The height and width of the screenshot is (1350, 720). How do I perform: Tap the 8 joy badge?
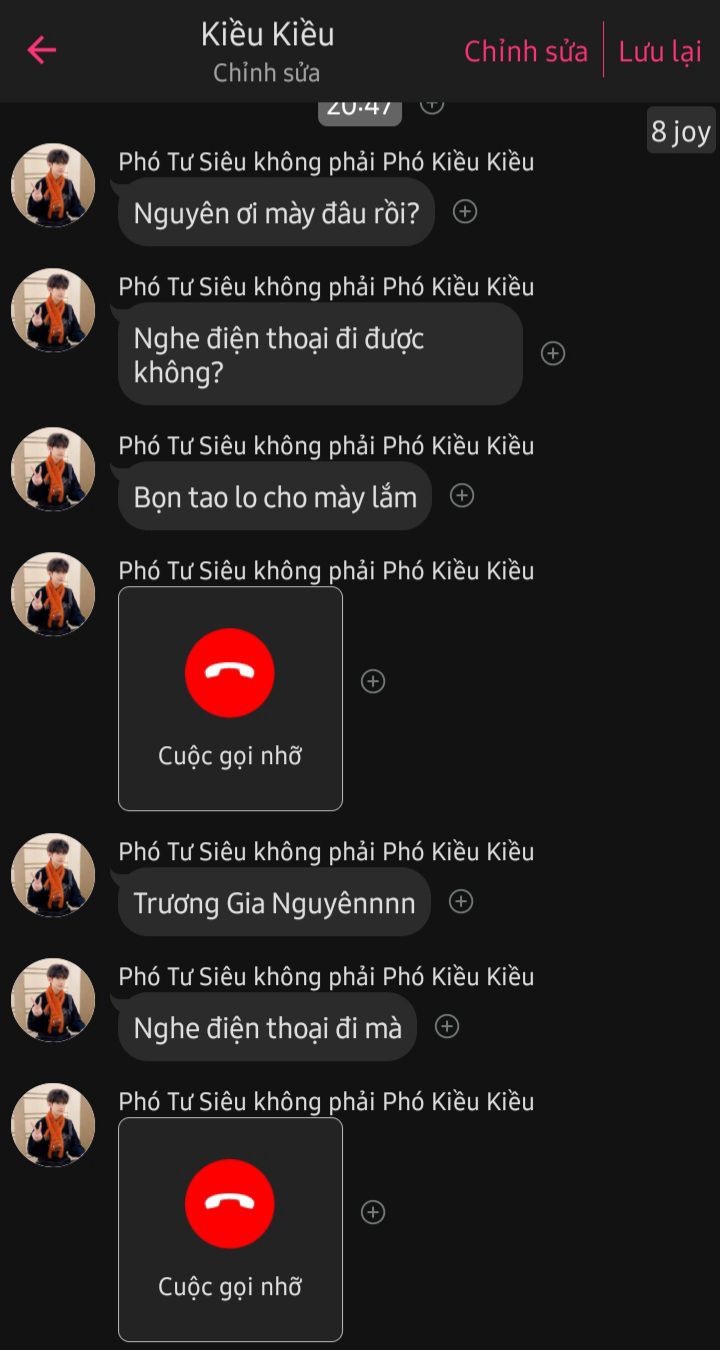[x=681, y=130]
